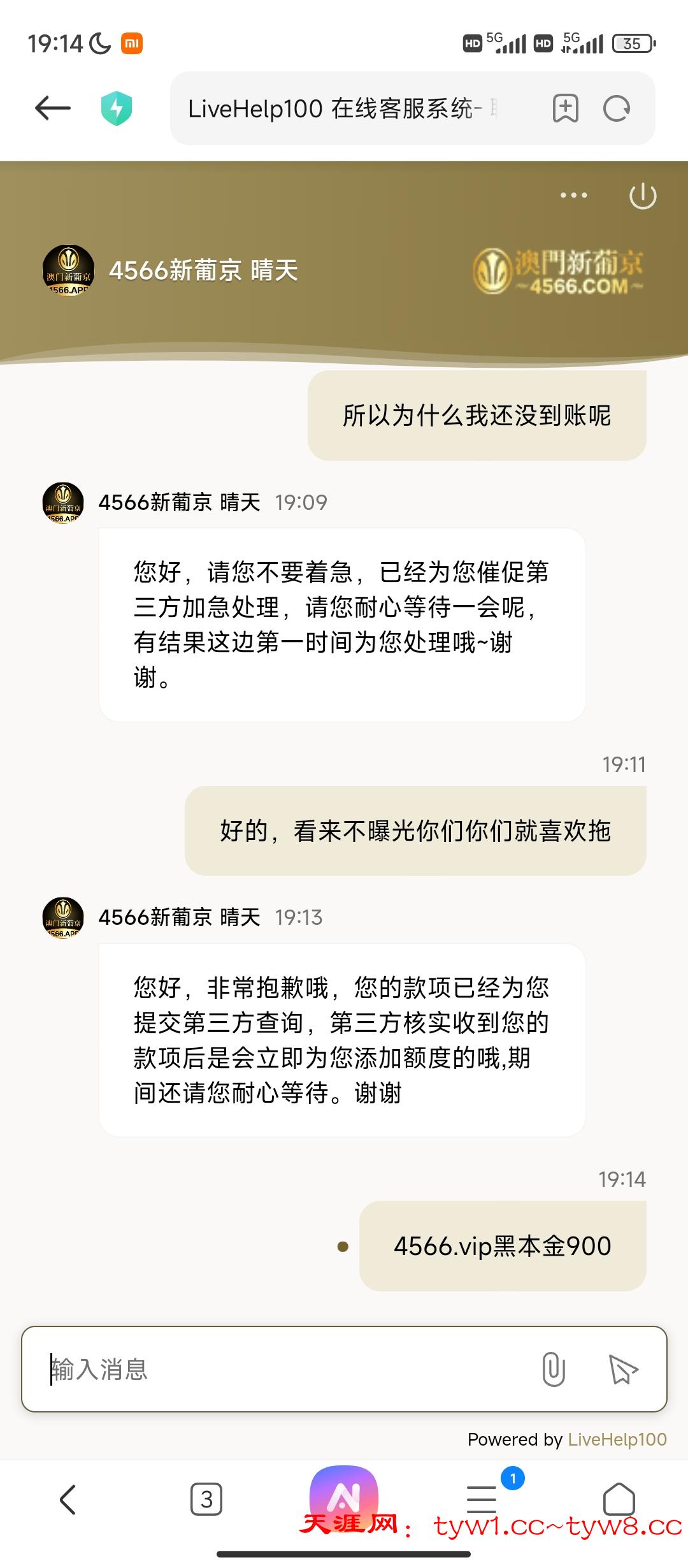Launch the AI assistant from the bottom bar

344,1495
